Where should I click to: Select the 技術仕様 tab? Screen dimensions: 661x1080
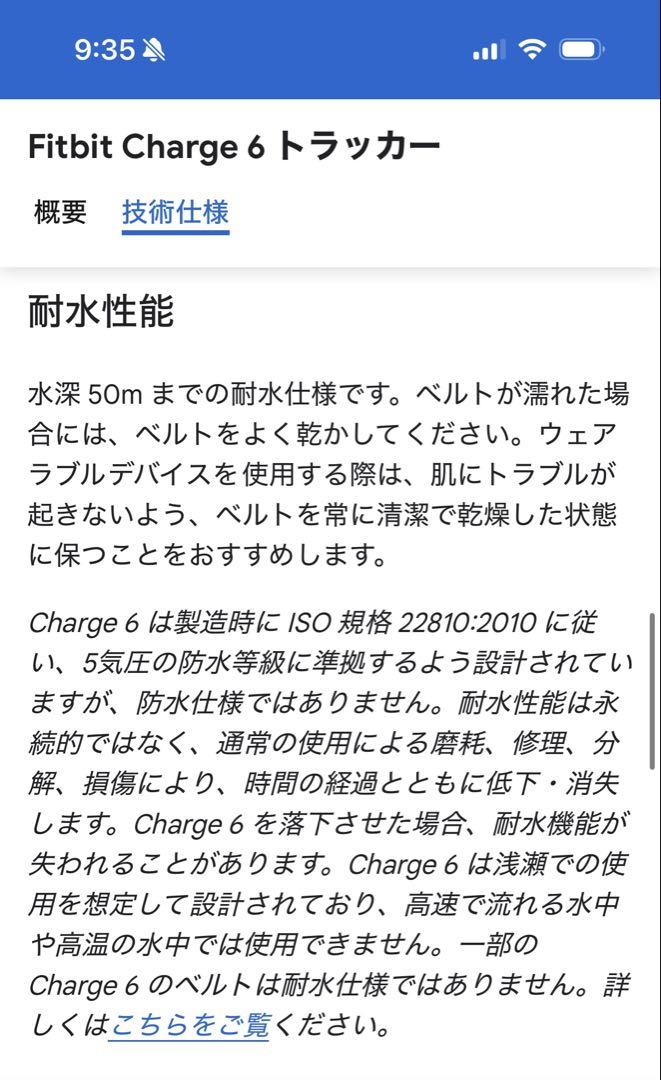175,211
